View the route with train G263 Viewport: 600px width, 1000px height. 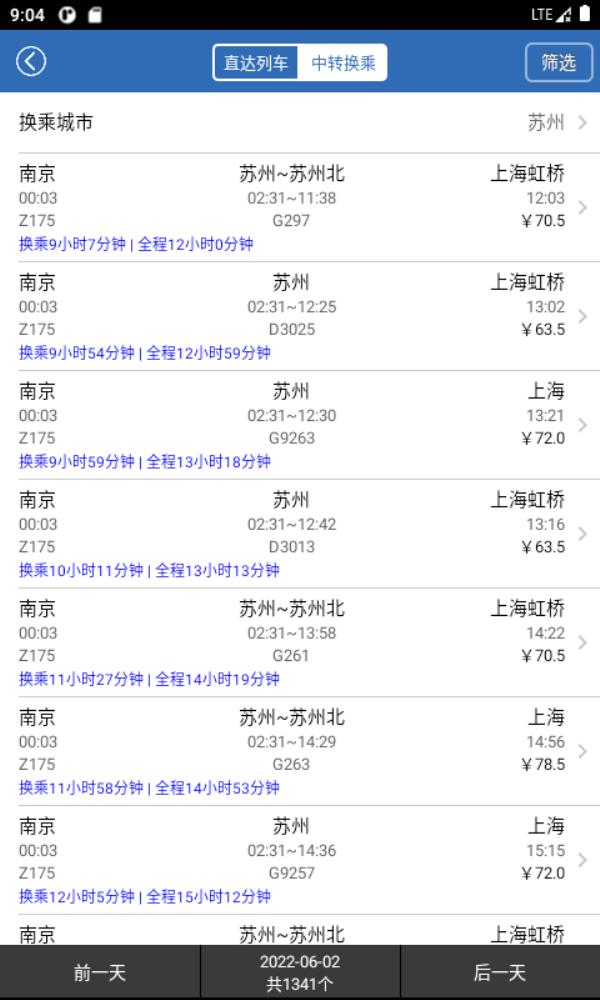tap(300, 753)
